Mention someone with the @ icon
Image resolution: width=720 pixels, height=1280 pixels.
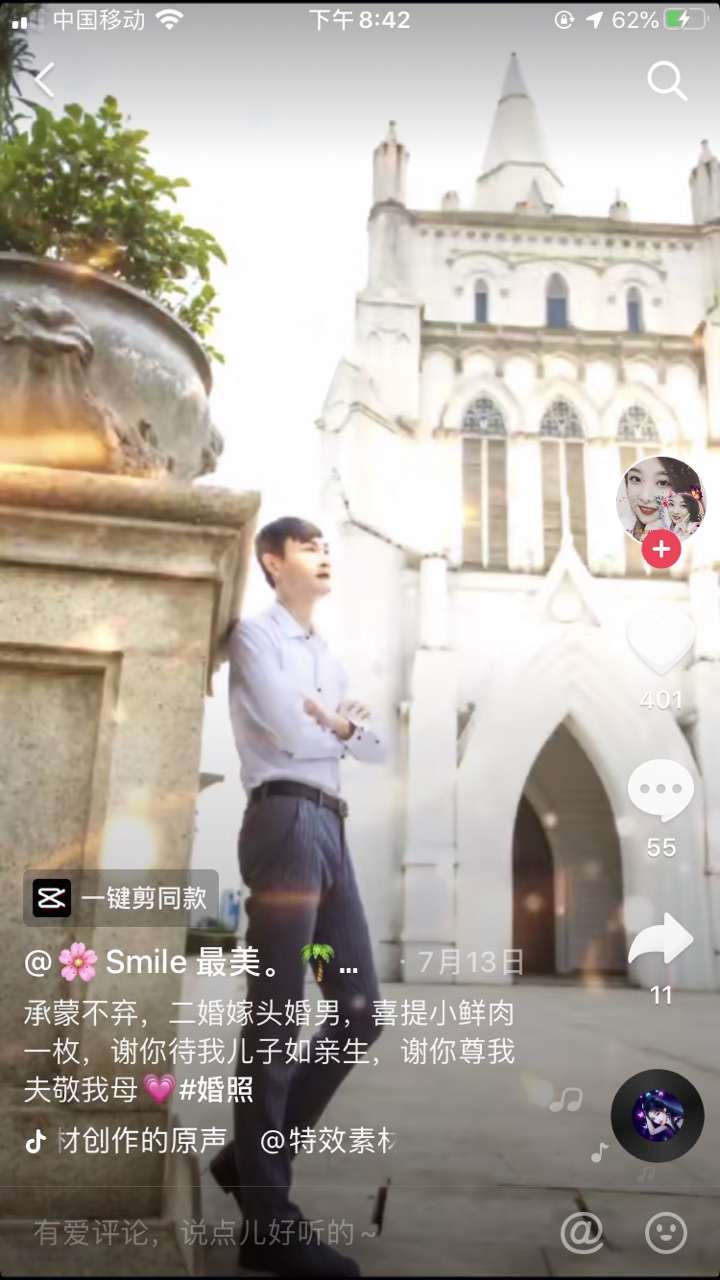(x=581, y=1233)
